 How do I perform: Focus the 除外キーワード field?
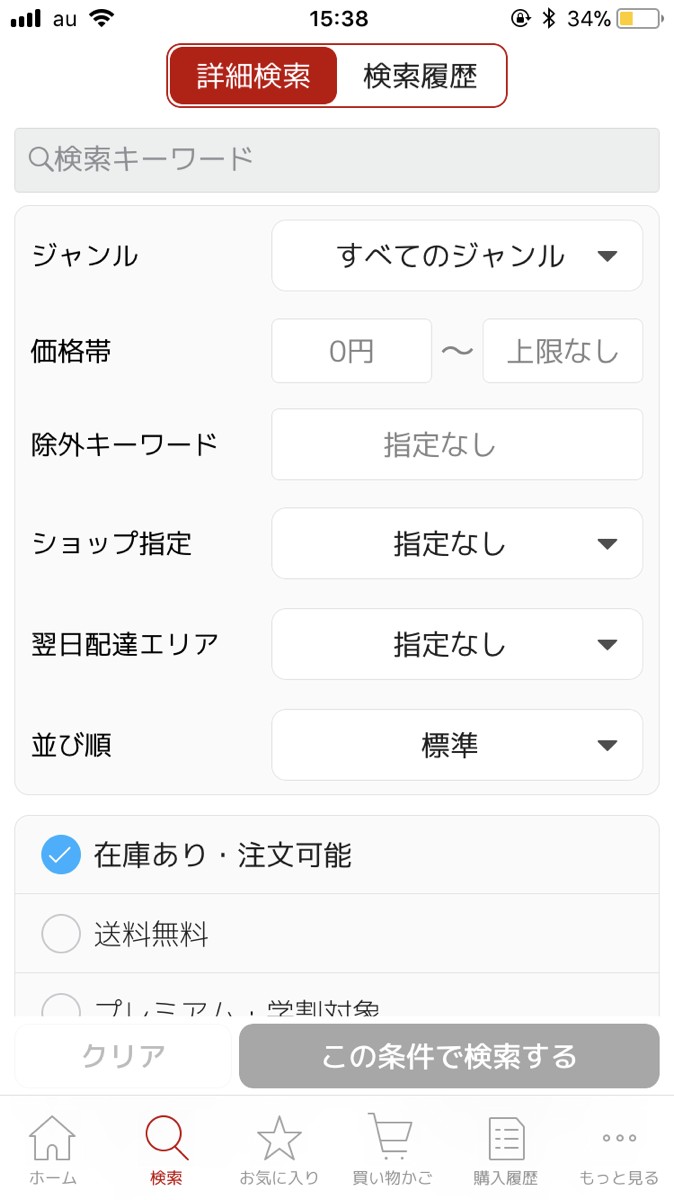[x=457, y=444]
